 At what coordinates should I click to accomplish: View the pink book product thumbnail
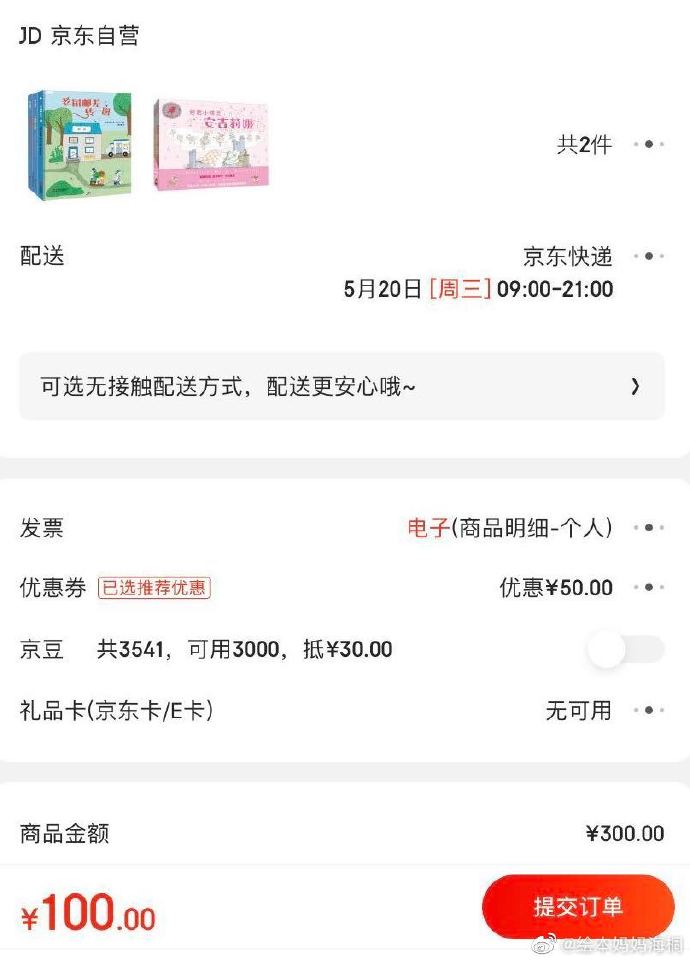(x=212, y=145)
